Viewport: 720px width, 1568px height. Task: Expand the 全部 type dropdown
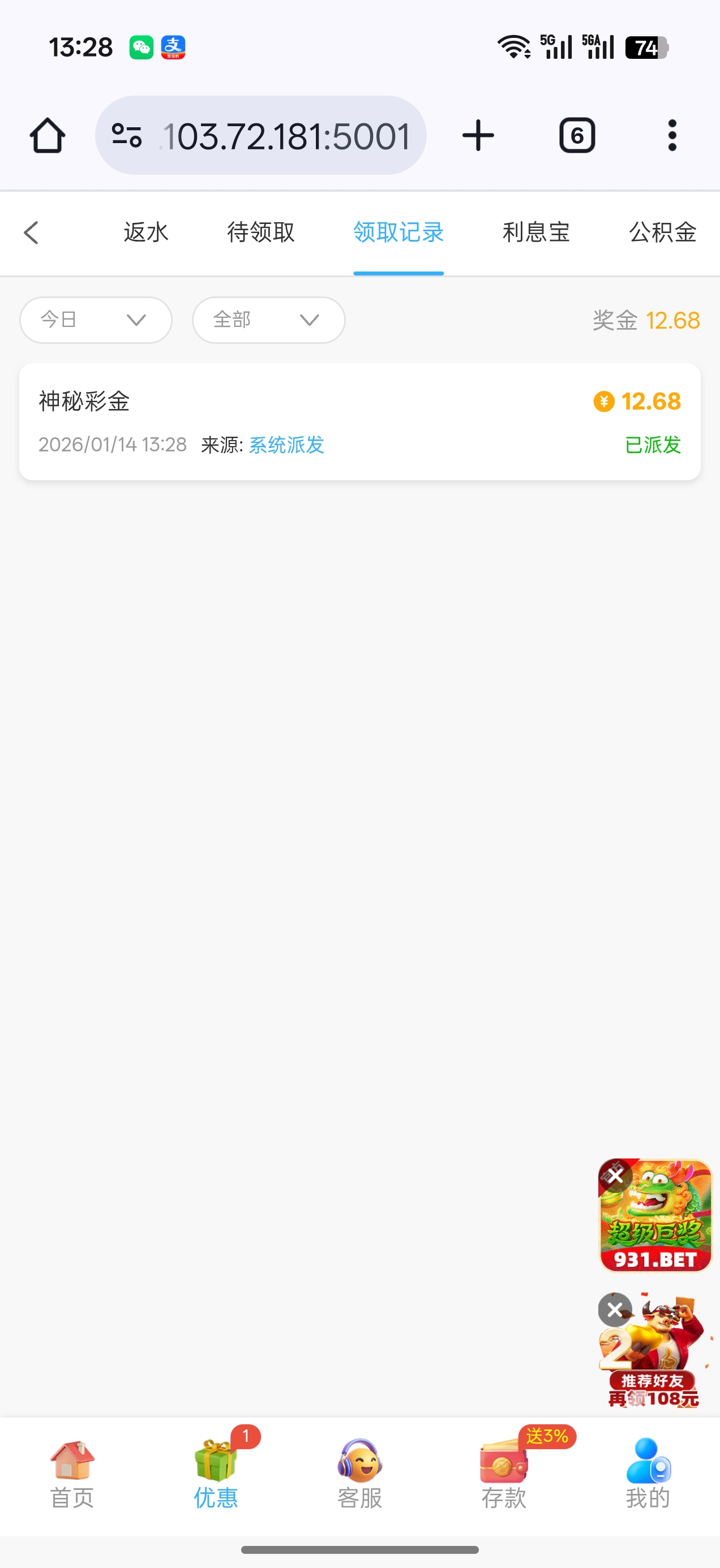(269, 320)
